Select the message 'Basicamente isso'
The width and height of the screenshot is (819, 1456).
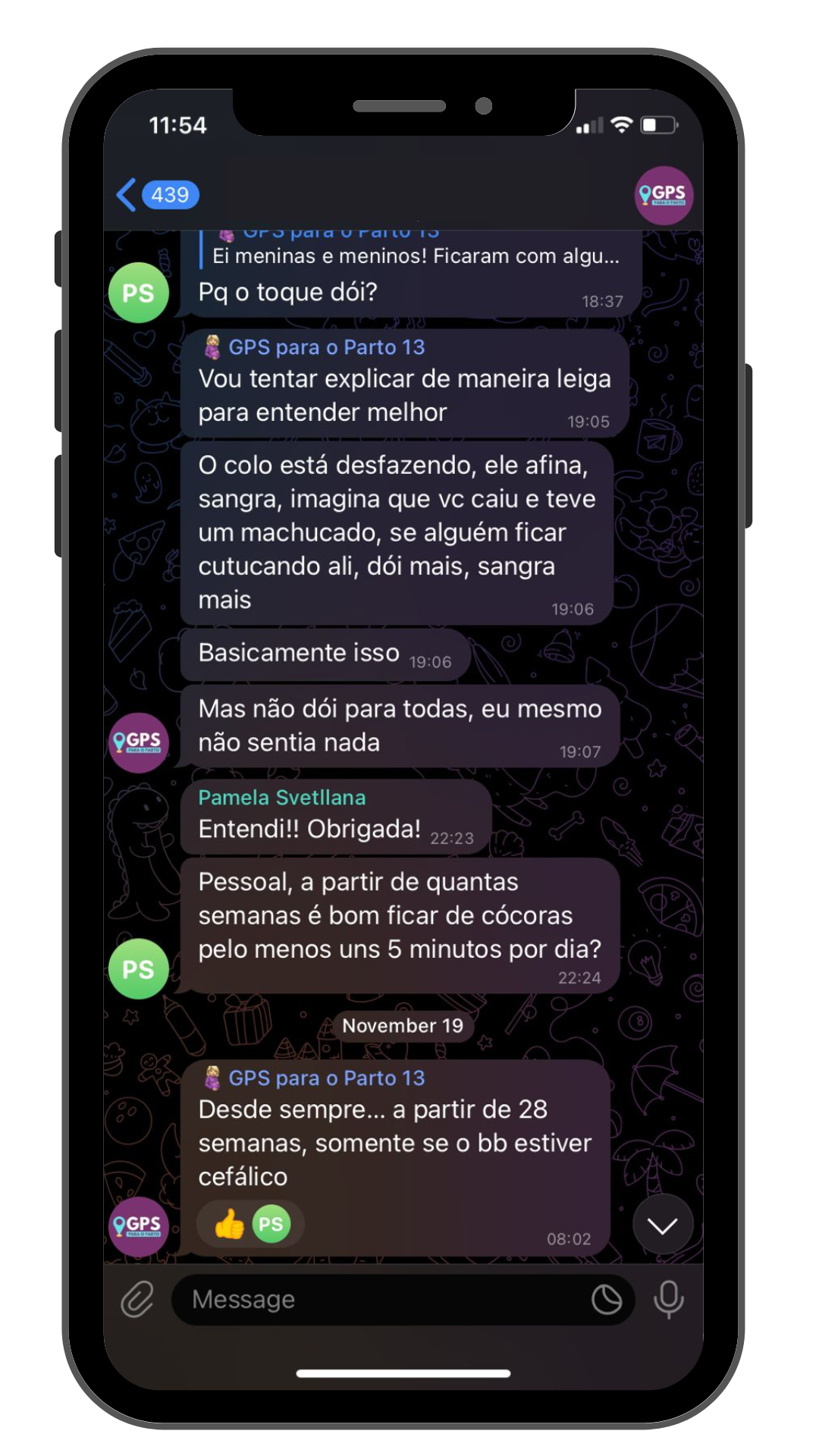(298, 652)
